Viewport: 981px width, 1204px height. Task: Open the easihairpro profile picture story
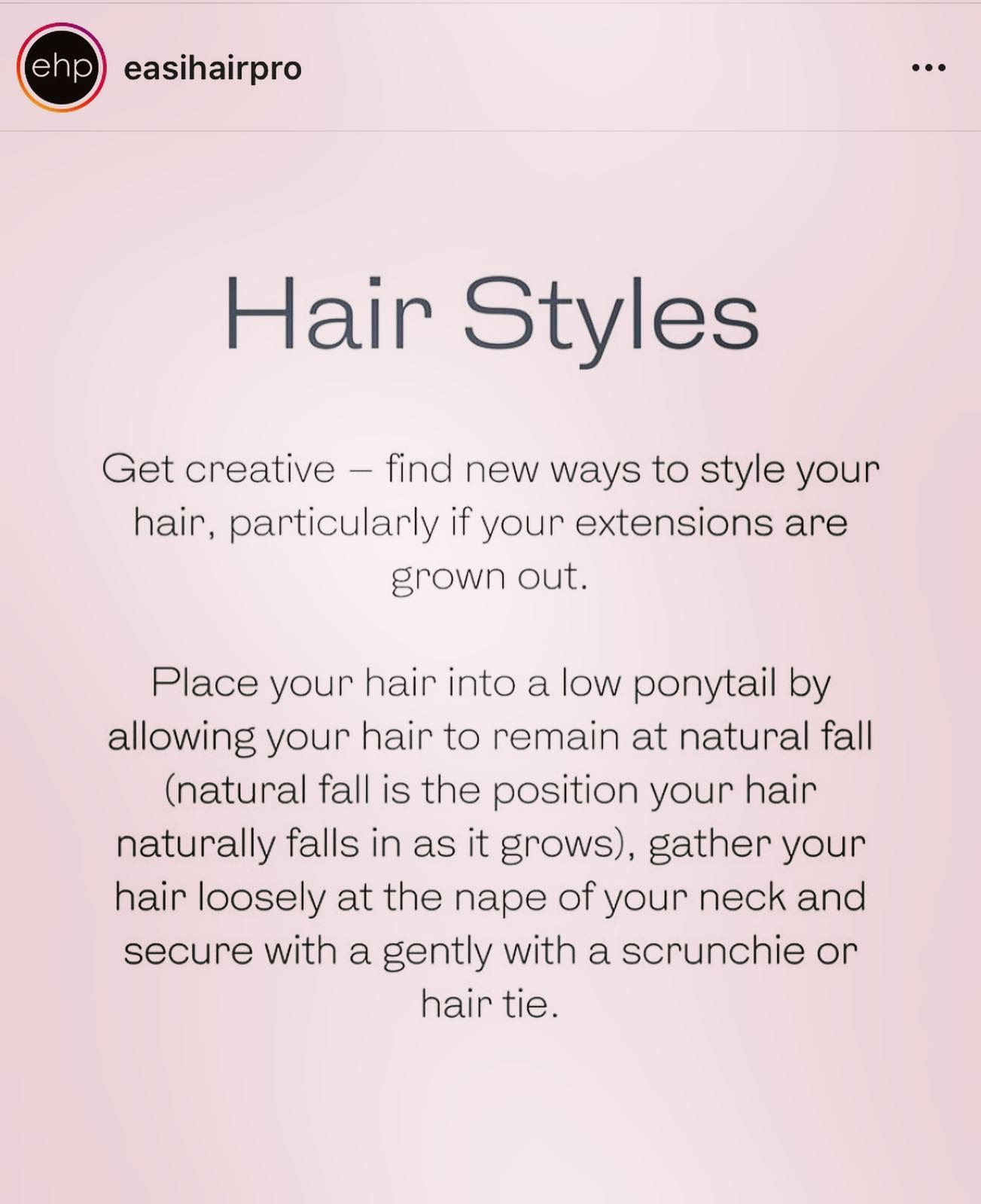(61, 68)
